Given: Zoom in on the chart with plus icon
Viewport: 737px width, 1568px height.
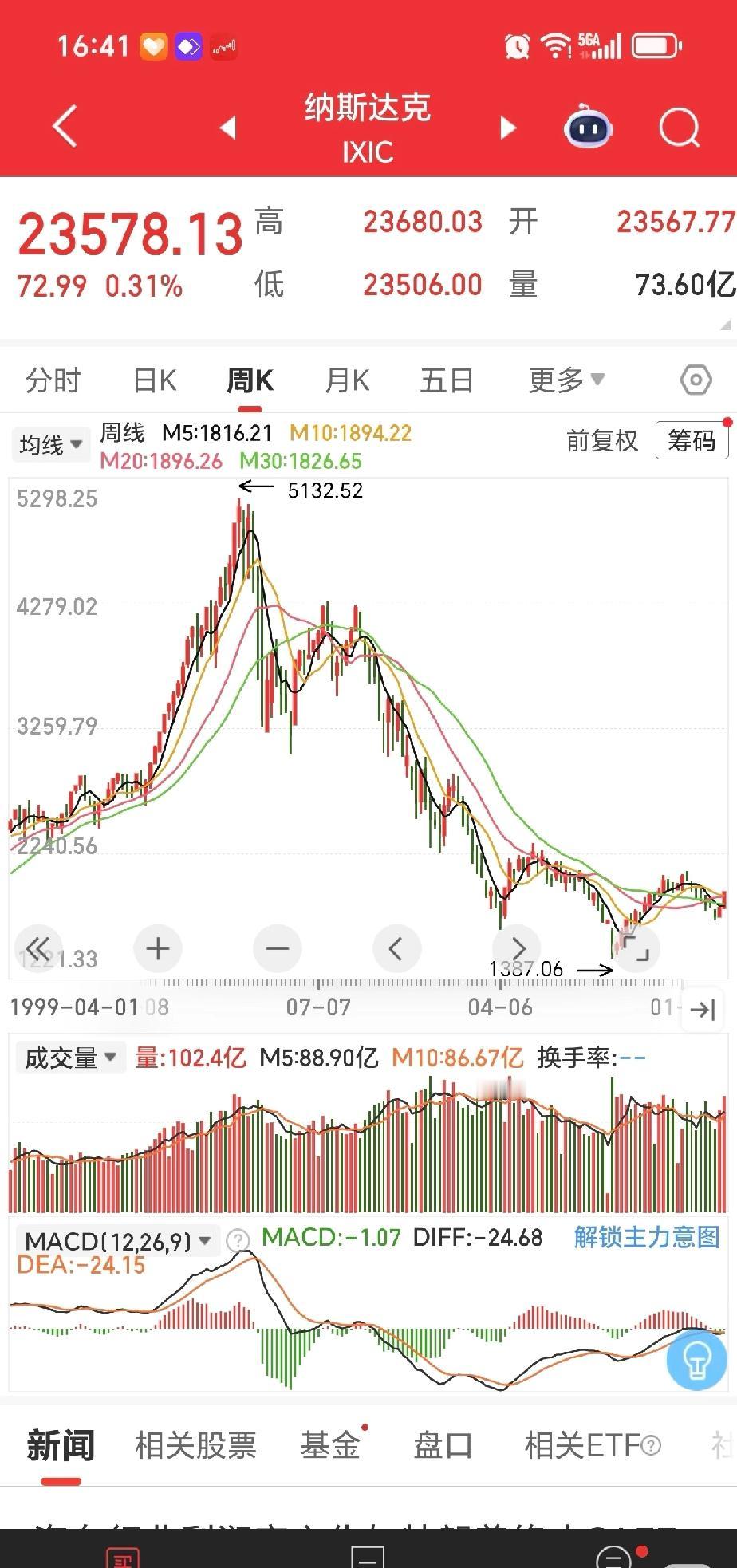Looking at the screenshot, I should point(157,948).
